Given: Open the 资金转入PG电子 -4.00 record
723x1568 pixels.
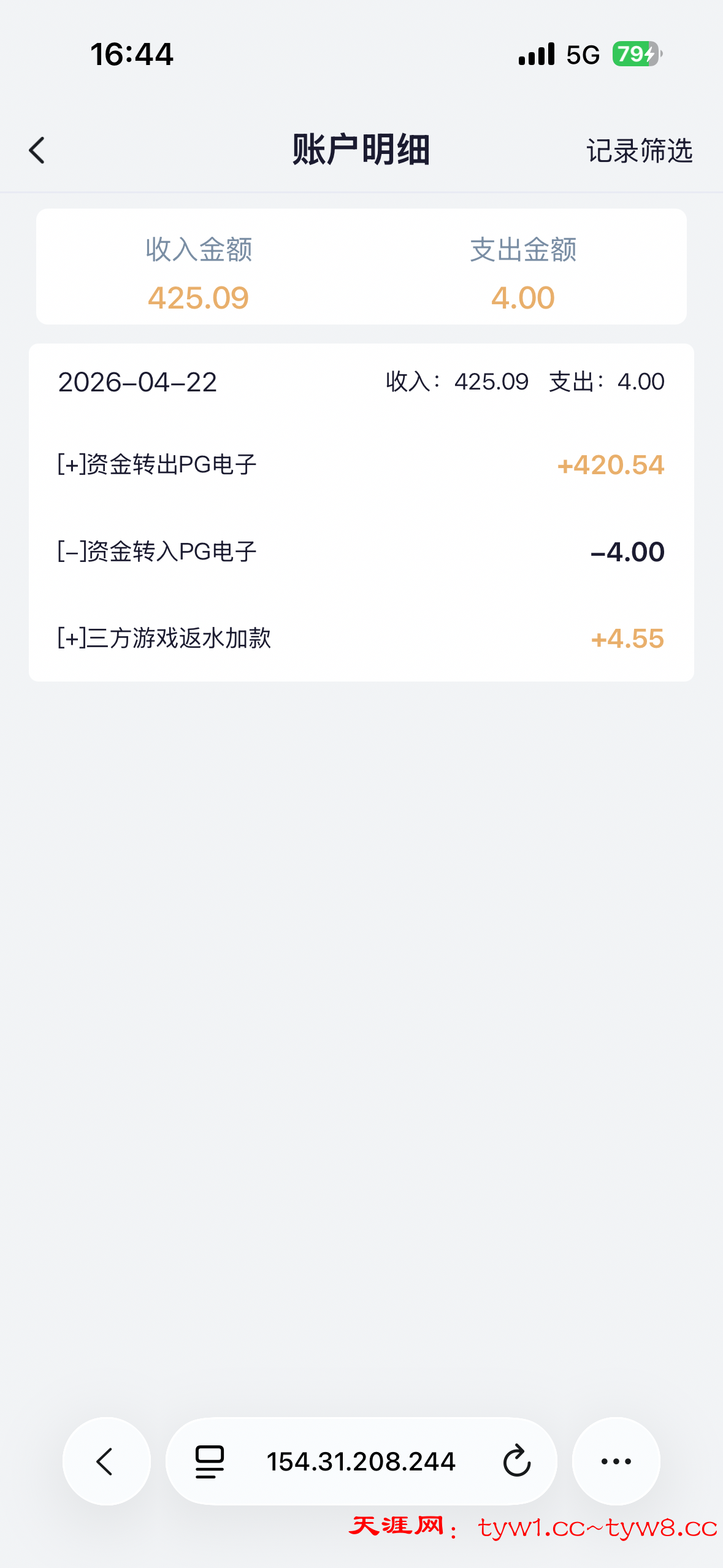Looking at the screenshot, I should pyautogui.click(x=361, y=551).
